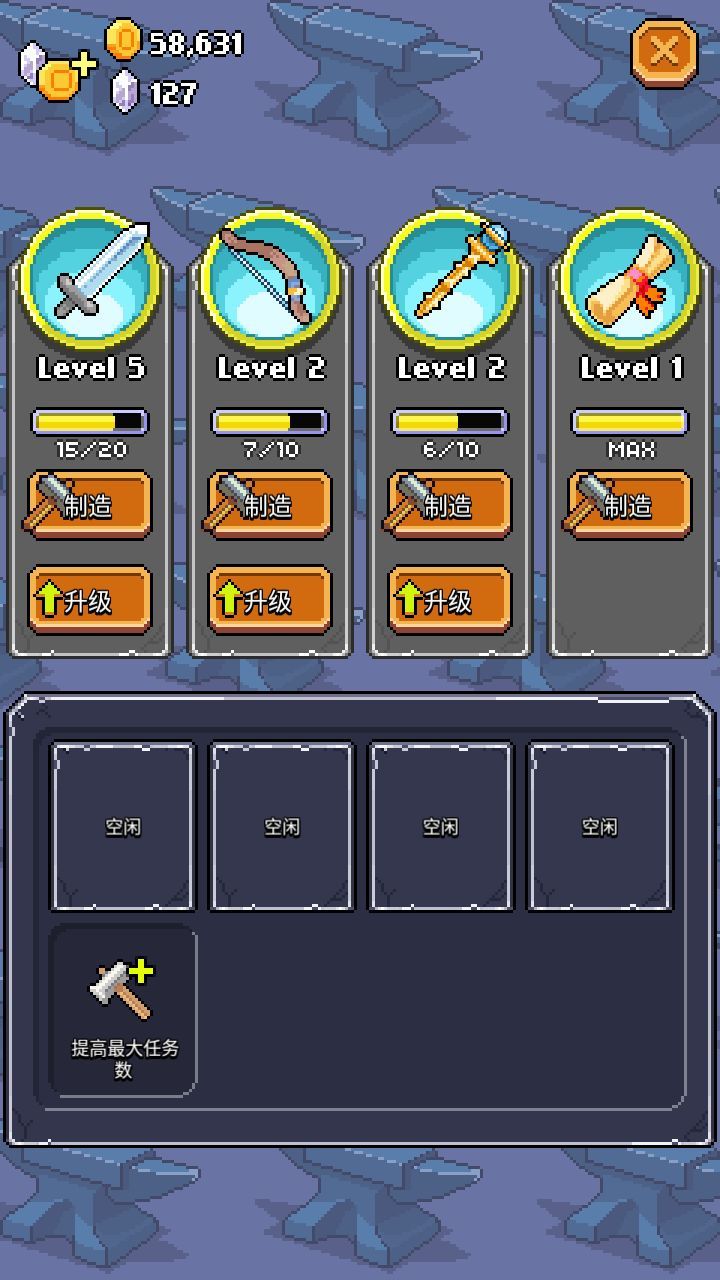Increase max tasks with 提高最大任务数

pos(124,1012)
